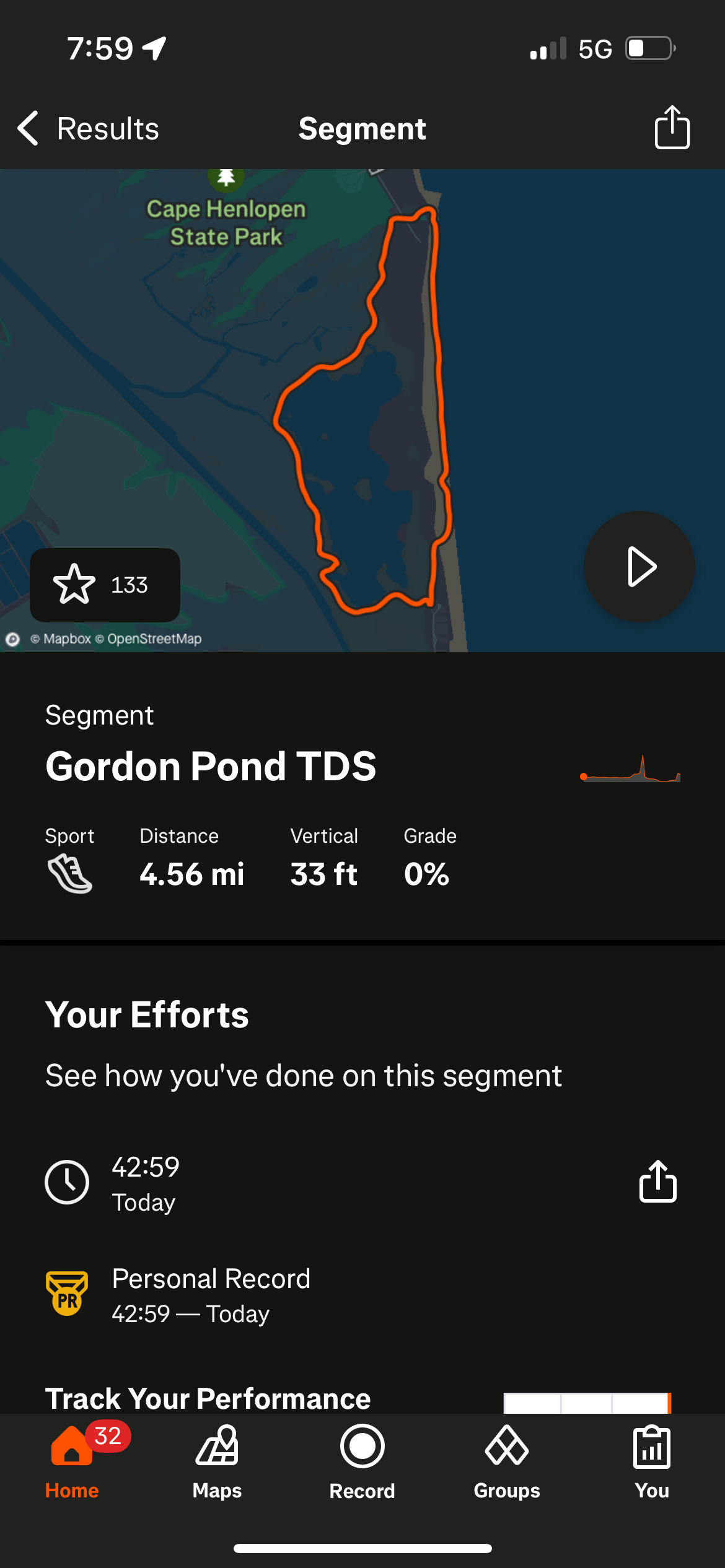Screen dimensions: 725x1568
Task: Switch to the Groups tab
Action: click(507, 1461)
